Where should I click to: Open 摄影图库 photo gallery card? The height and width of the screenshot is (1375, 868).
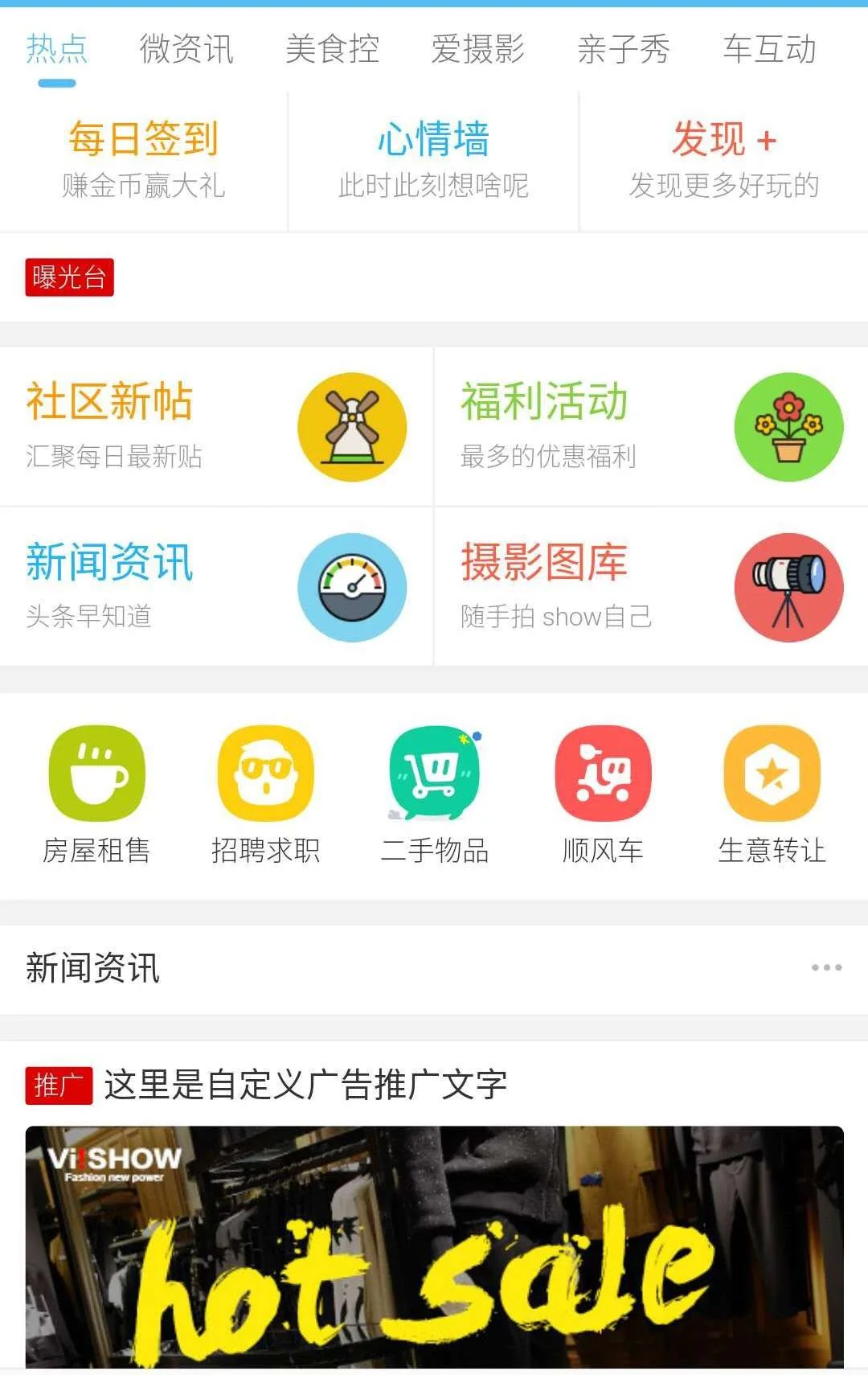click(651, 587)
